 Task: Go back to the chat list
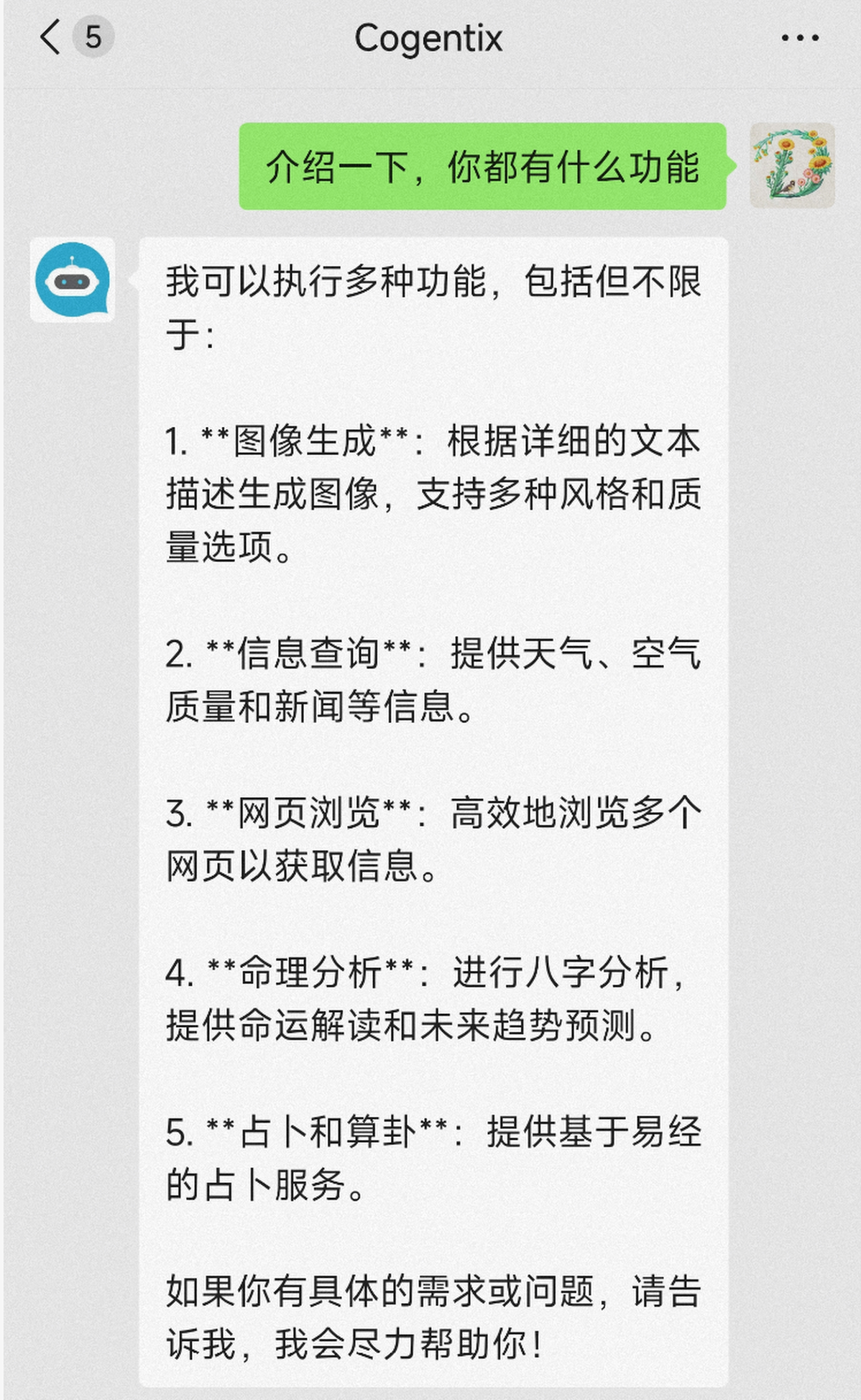tap(50, 37)
